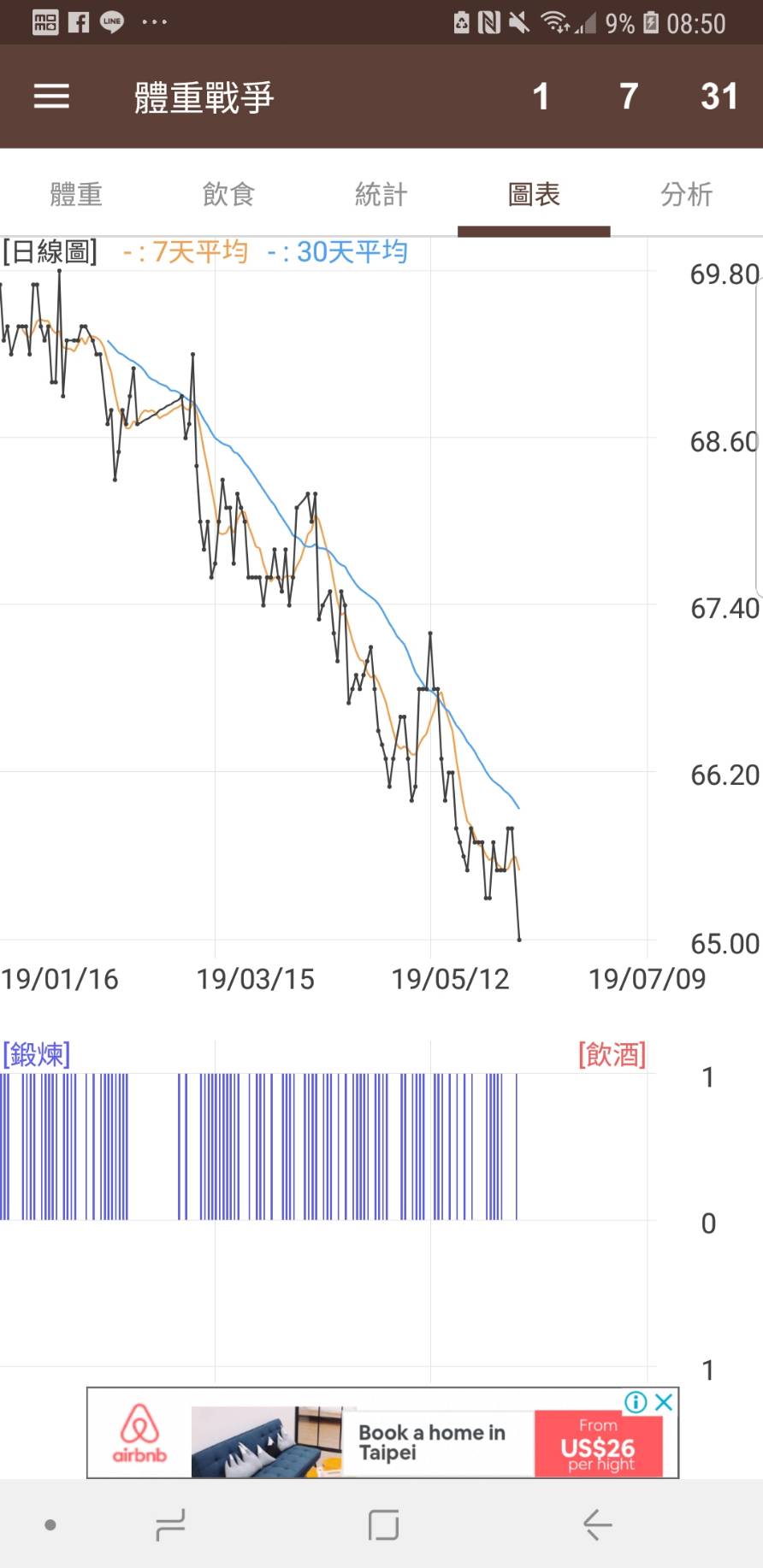Open the Airbnb Taipei ad banner

pyautogui.click(x=382, y=1433)
